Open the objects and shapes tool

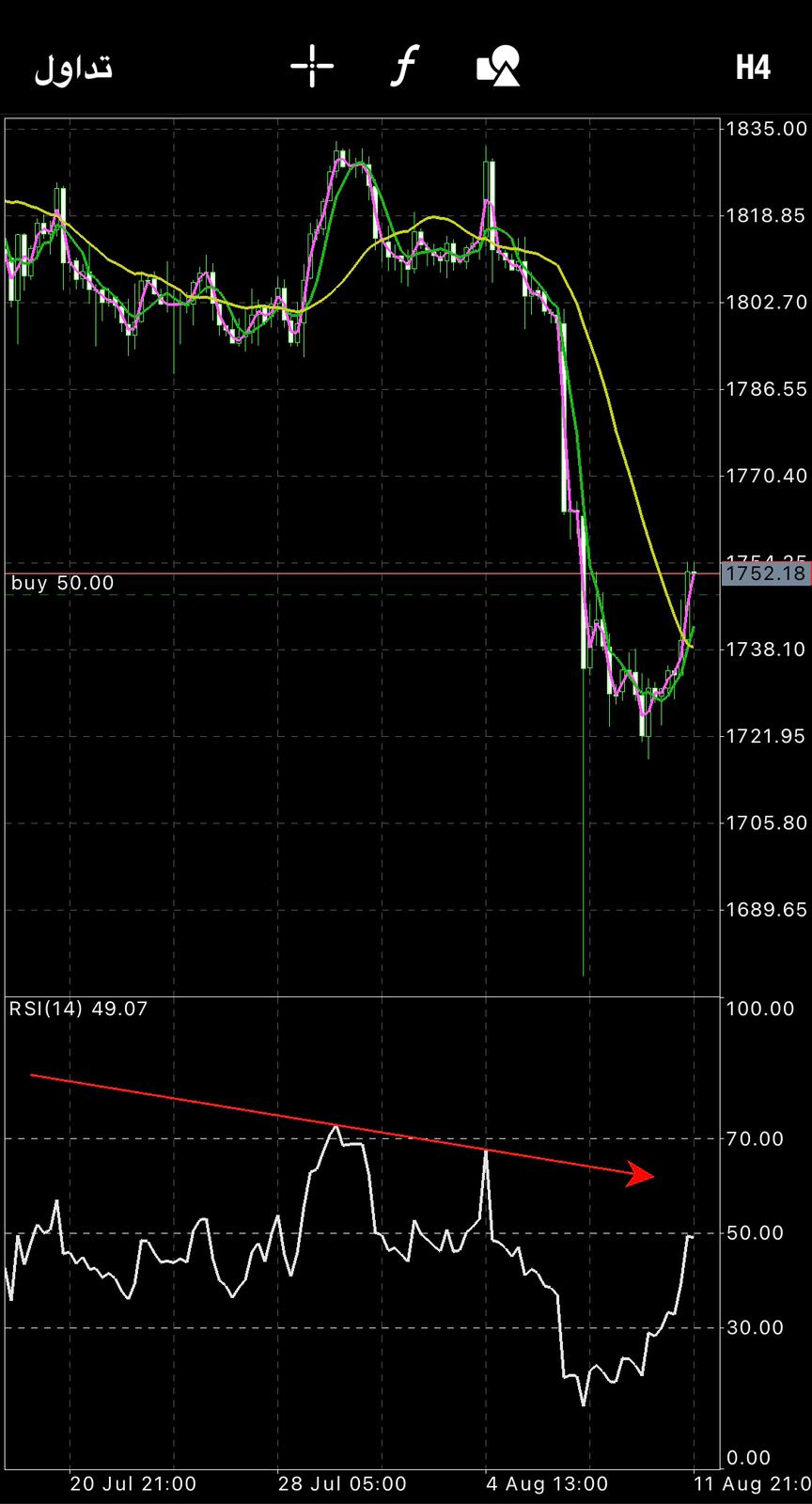click(498, 67)
